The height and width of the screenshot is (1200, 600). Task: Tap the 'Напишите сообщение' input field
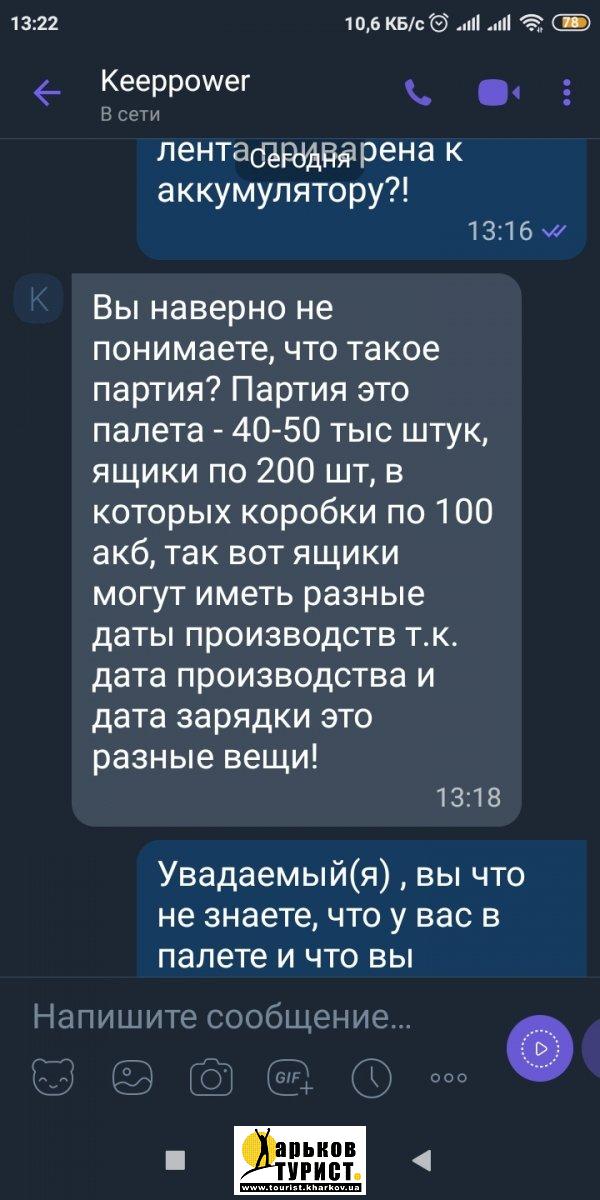[x=250, y=1018]
